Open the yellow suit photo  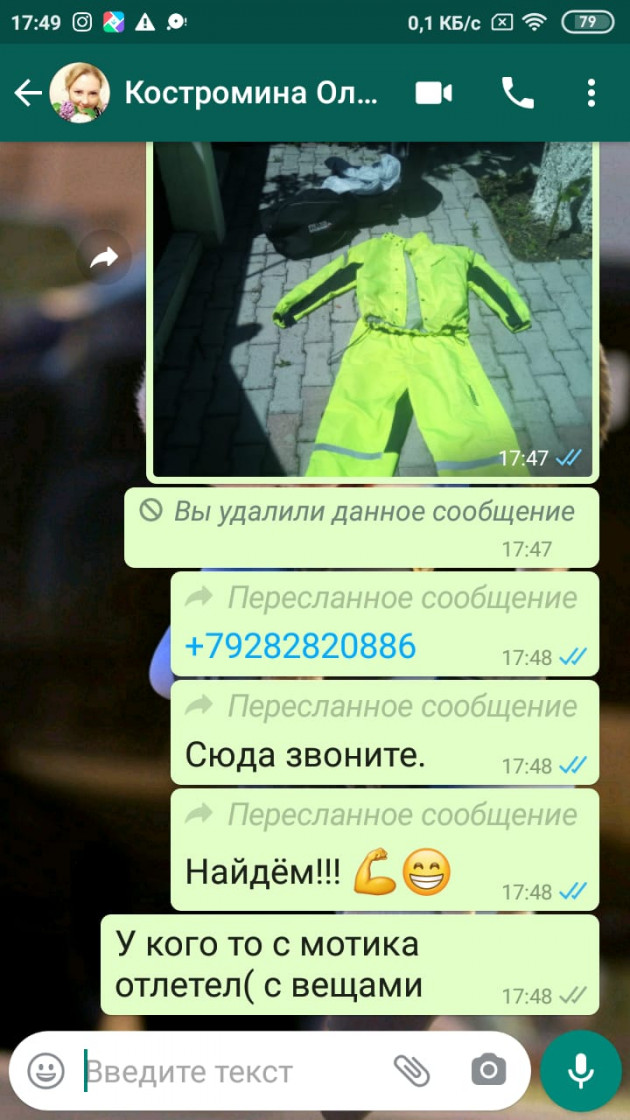[x=372, y=310]
